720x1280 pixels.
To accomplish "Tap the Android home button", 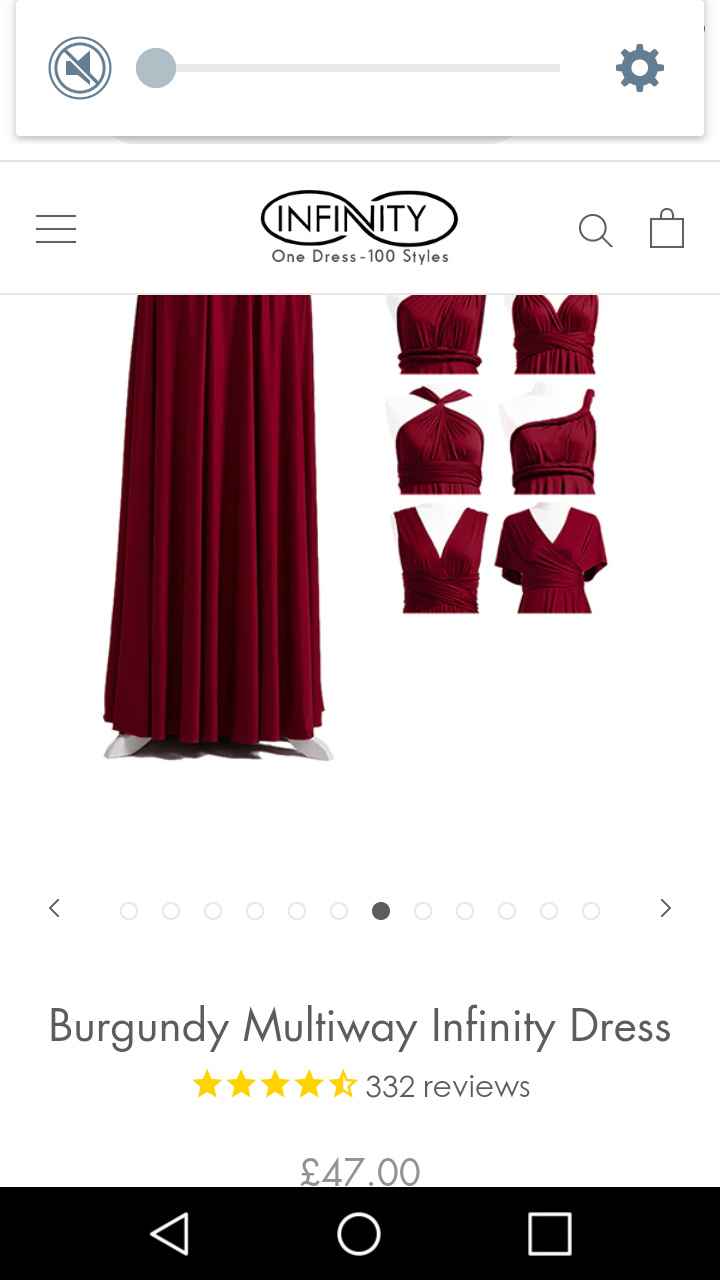I will [x=359, y=1232].
